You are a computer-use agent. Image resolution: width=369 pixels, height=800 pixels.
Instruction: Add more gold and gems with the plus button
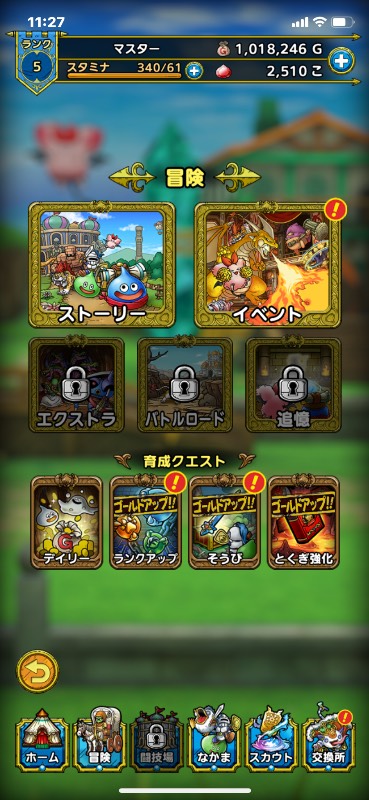(340, 61)
